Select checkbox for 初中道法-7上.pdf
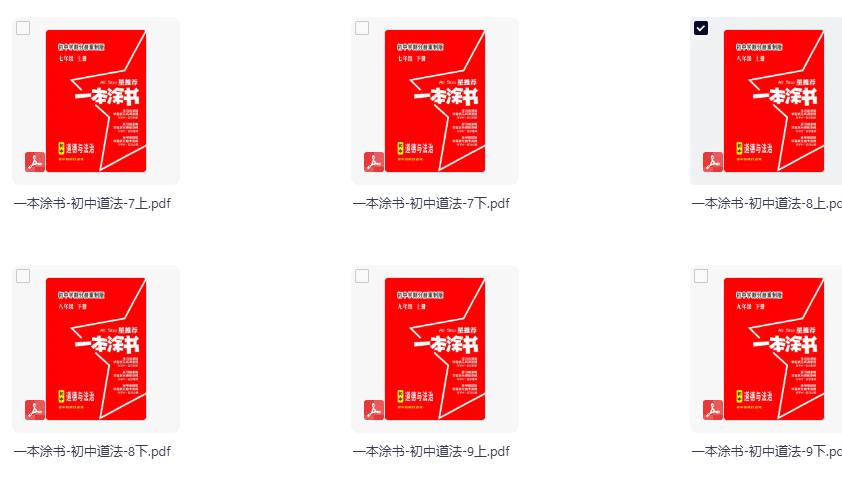 [x=23, y=28]
